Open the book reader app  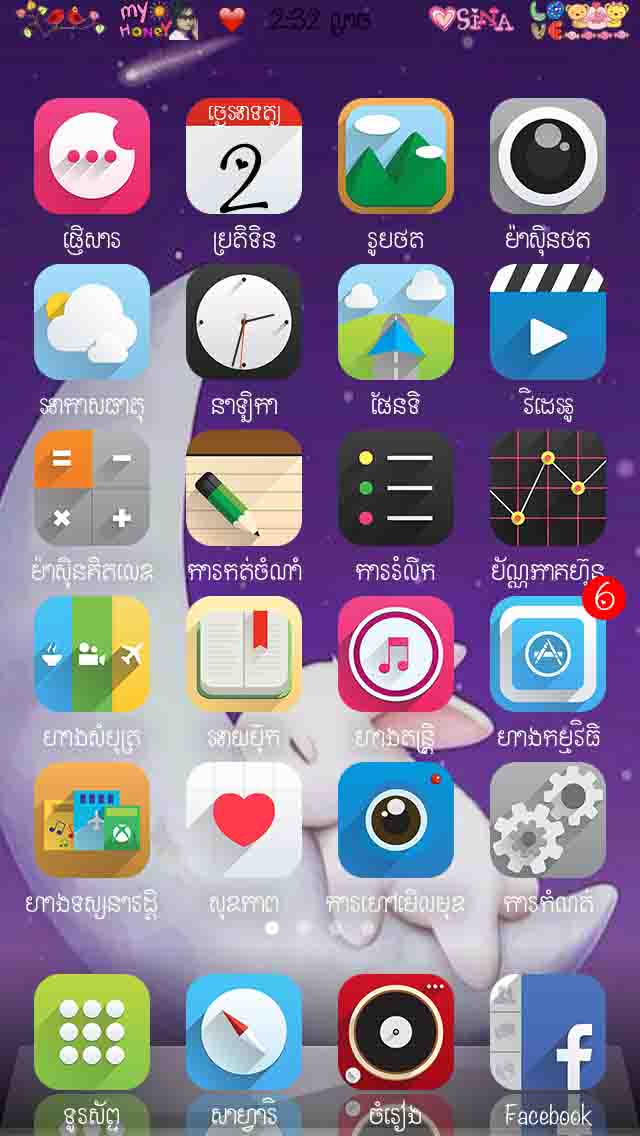[244, 654]
